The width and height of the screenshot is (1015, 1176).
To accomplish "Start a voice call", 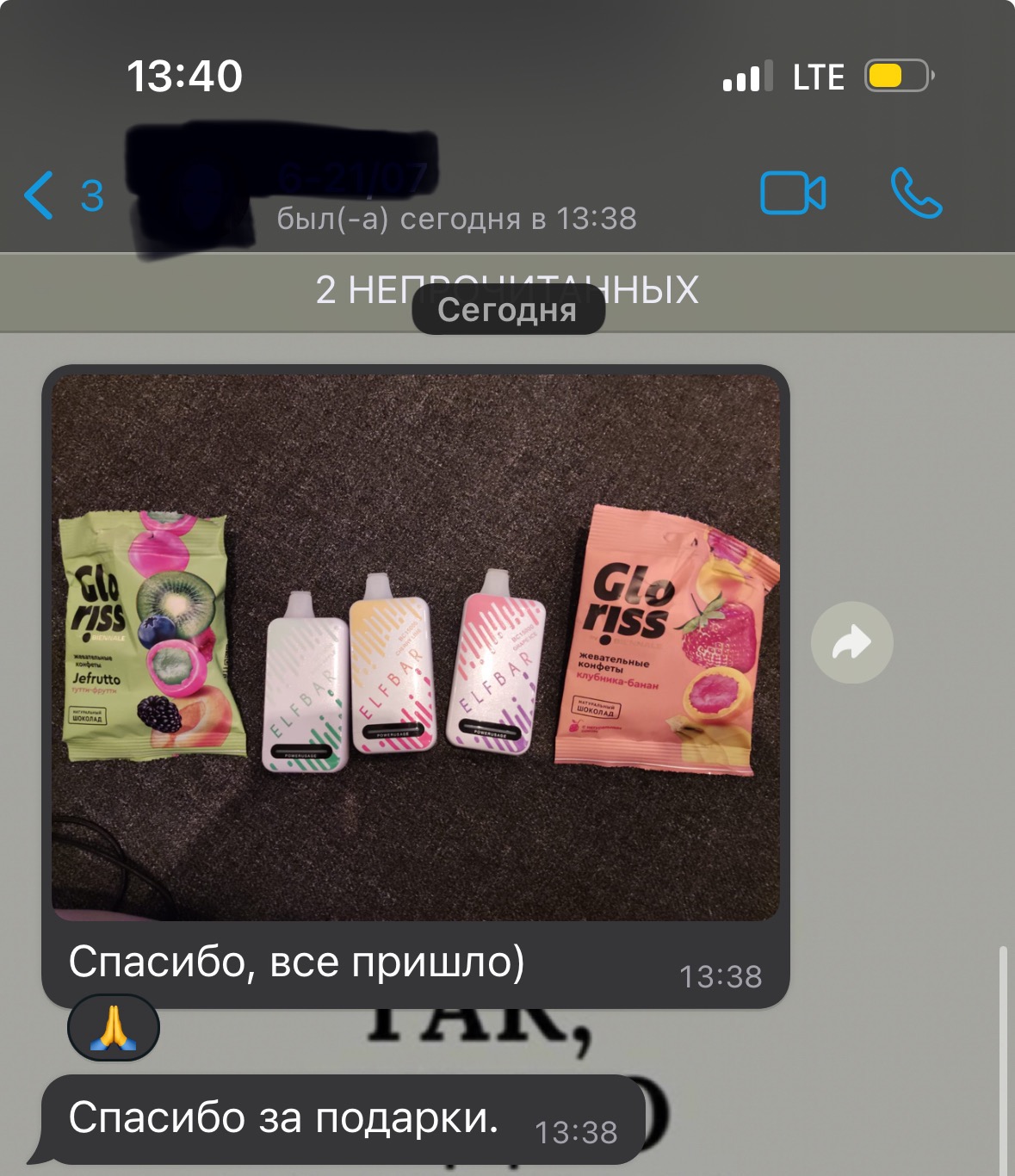I will (x=916, y=193).
